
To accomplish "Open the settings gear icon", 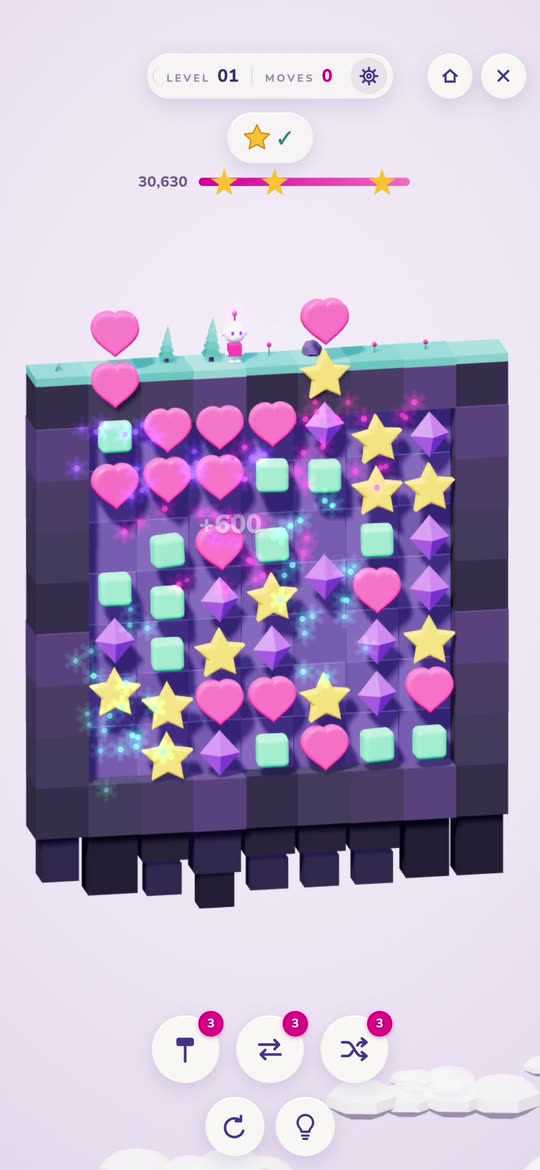I will (368, 76).
